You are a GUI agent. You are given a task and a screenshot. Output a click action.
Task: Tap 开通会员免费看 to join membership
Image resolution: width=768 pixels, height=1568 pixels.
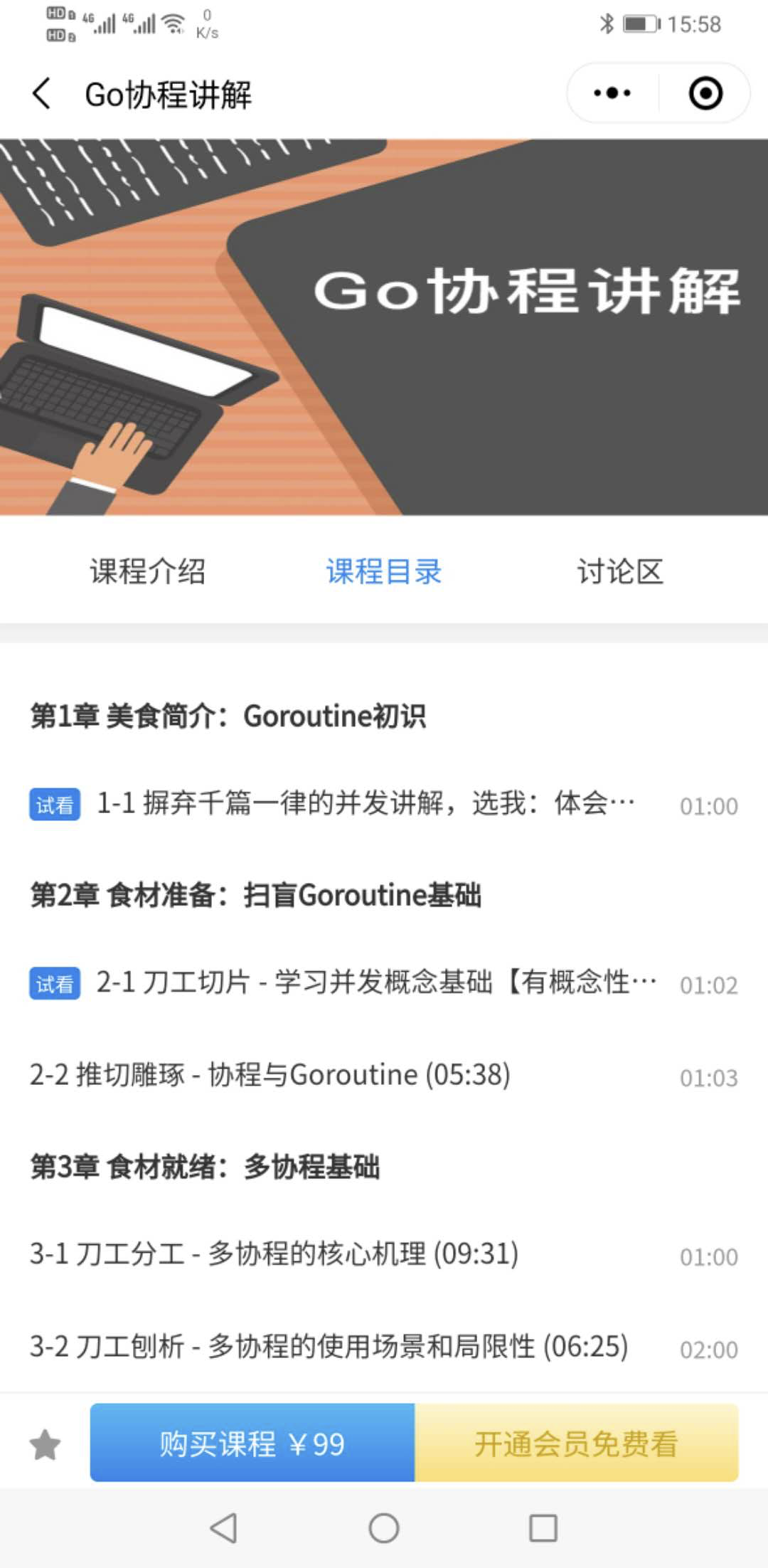click(576, 1443)
